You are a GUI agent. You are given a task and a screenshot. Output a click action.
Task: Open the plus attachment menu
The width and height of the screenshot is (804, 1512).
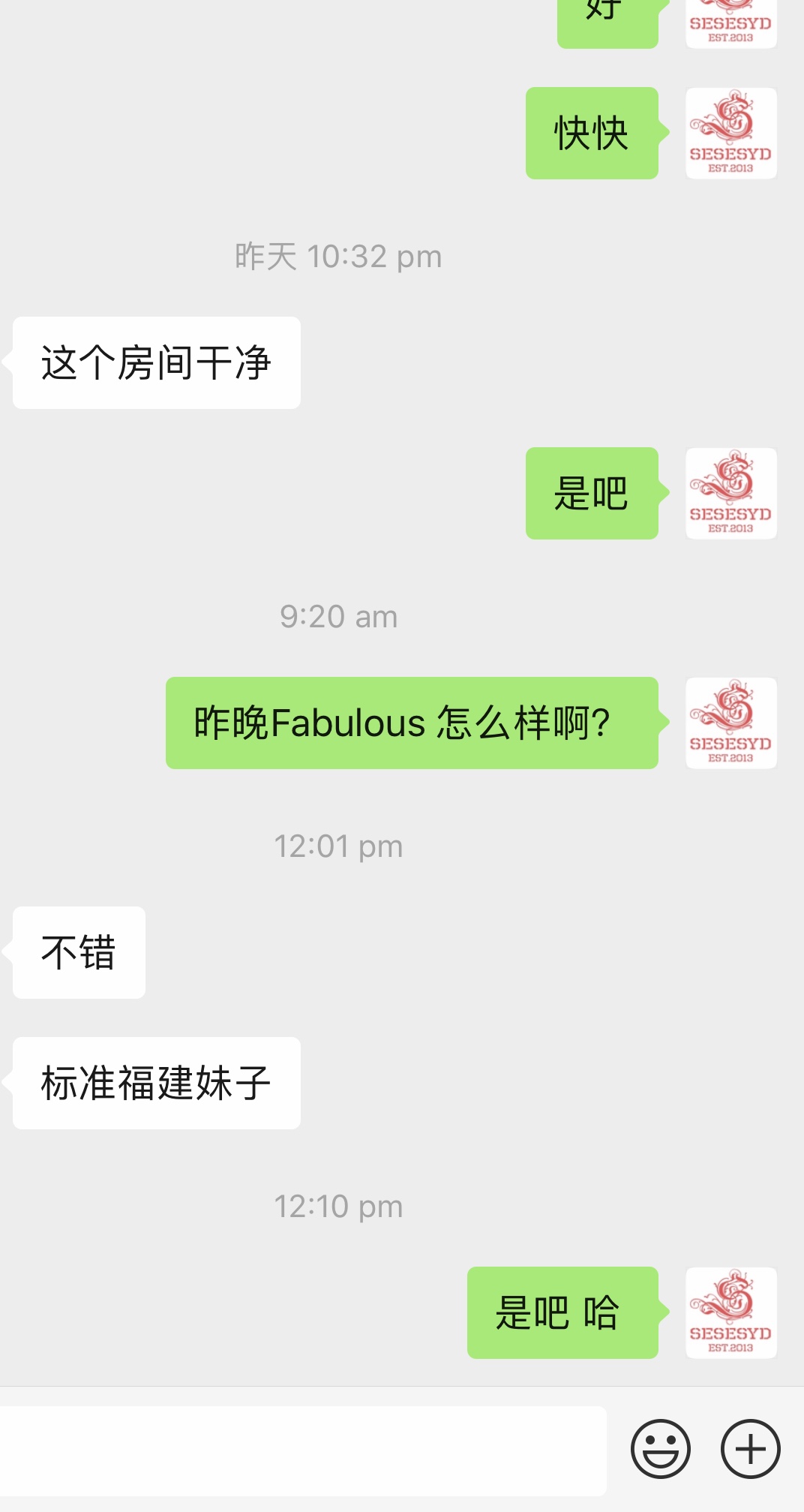[x=750, y=1449]
